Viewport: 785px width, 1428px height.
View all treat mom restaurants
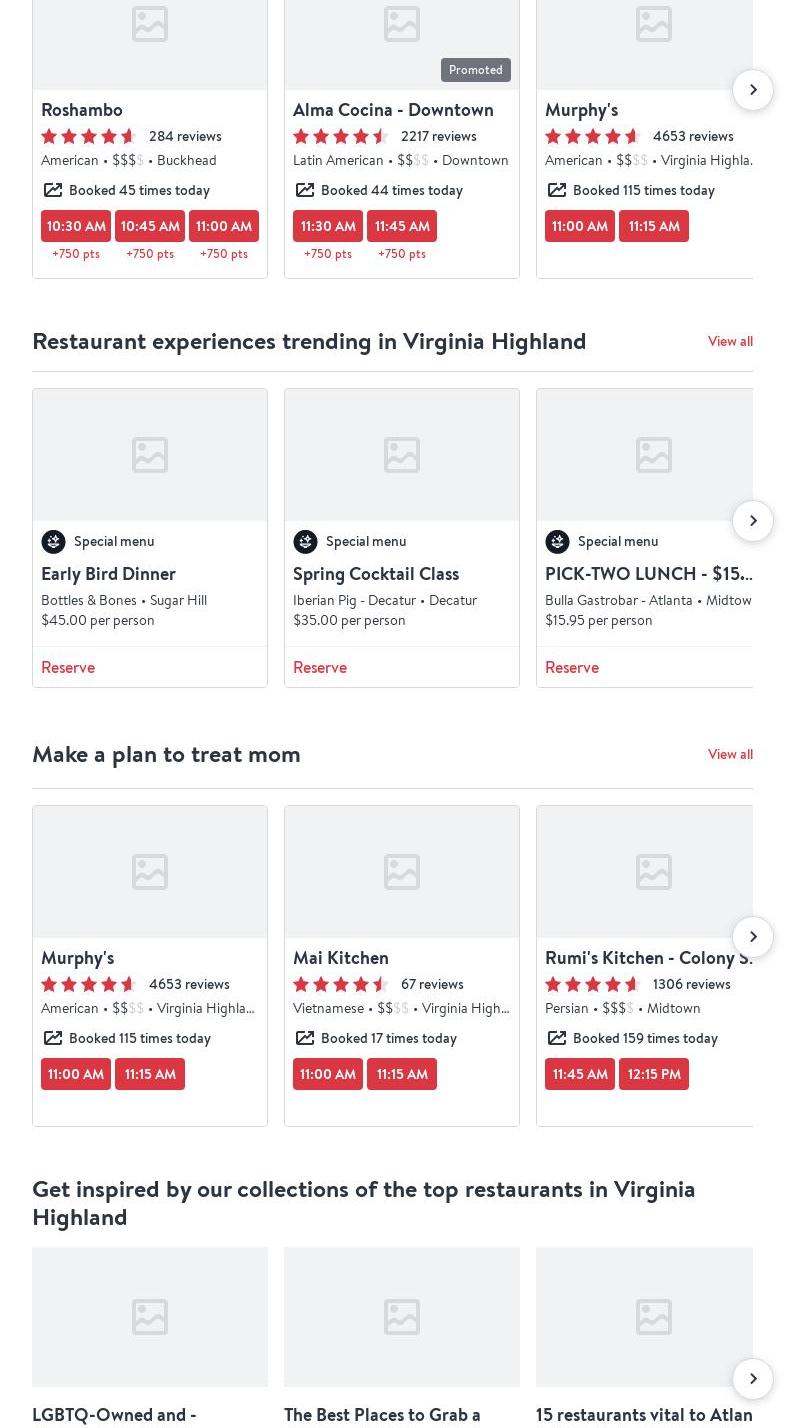(730, 754)
